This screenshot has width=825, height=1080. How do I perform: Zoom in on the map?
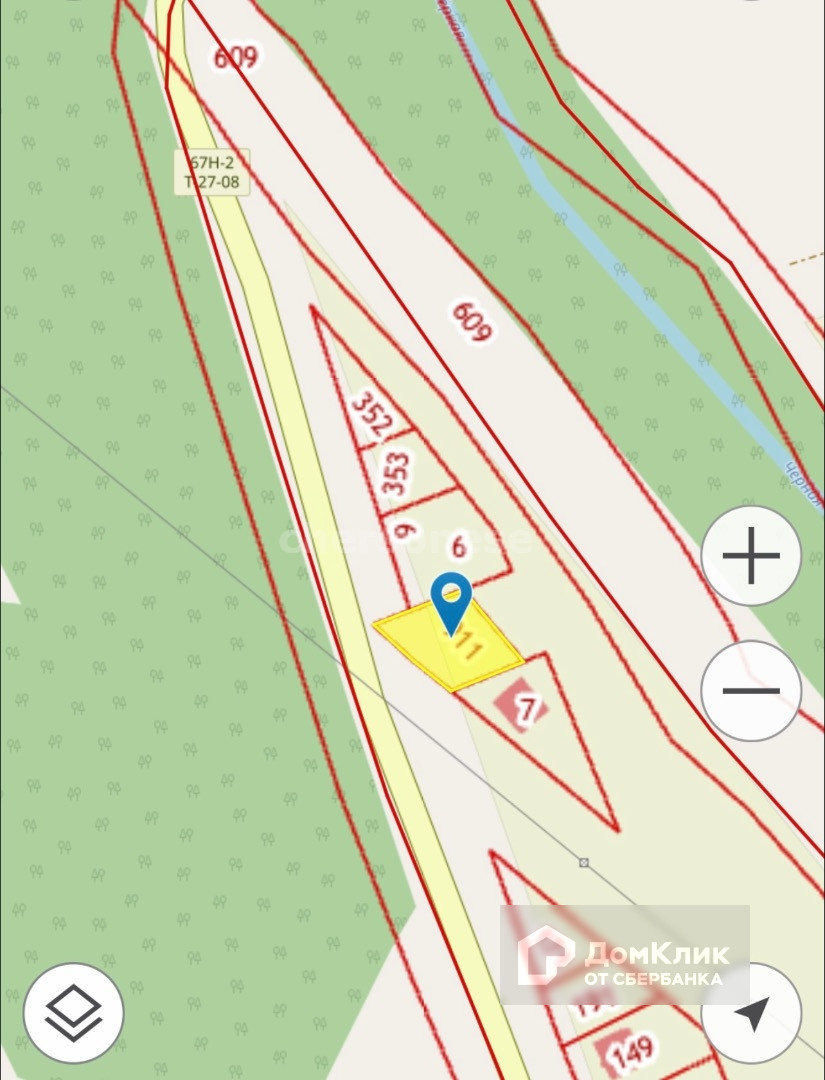click(751, 555)
